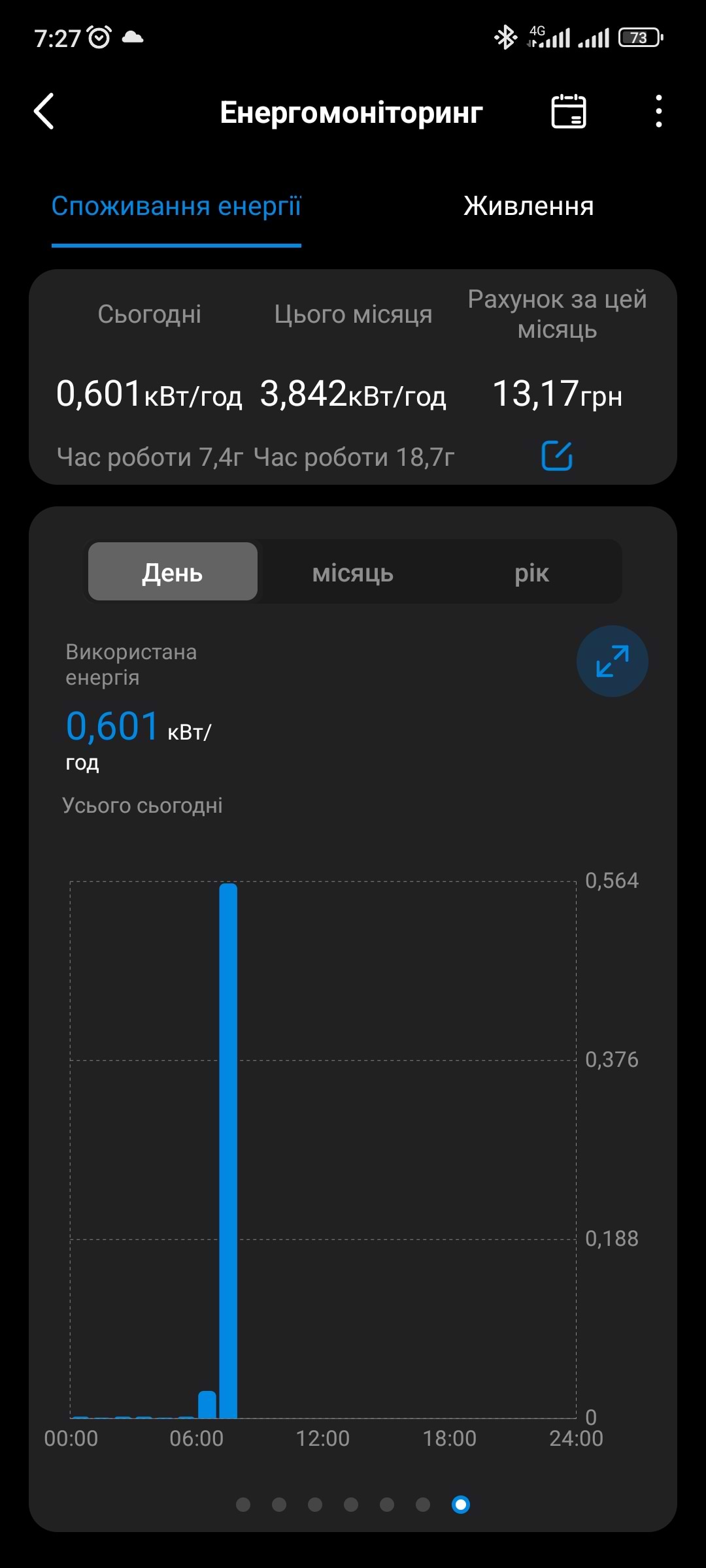Switch to the Живлення tab

click(528, 206)
